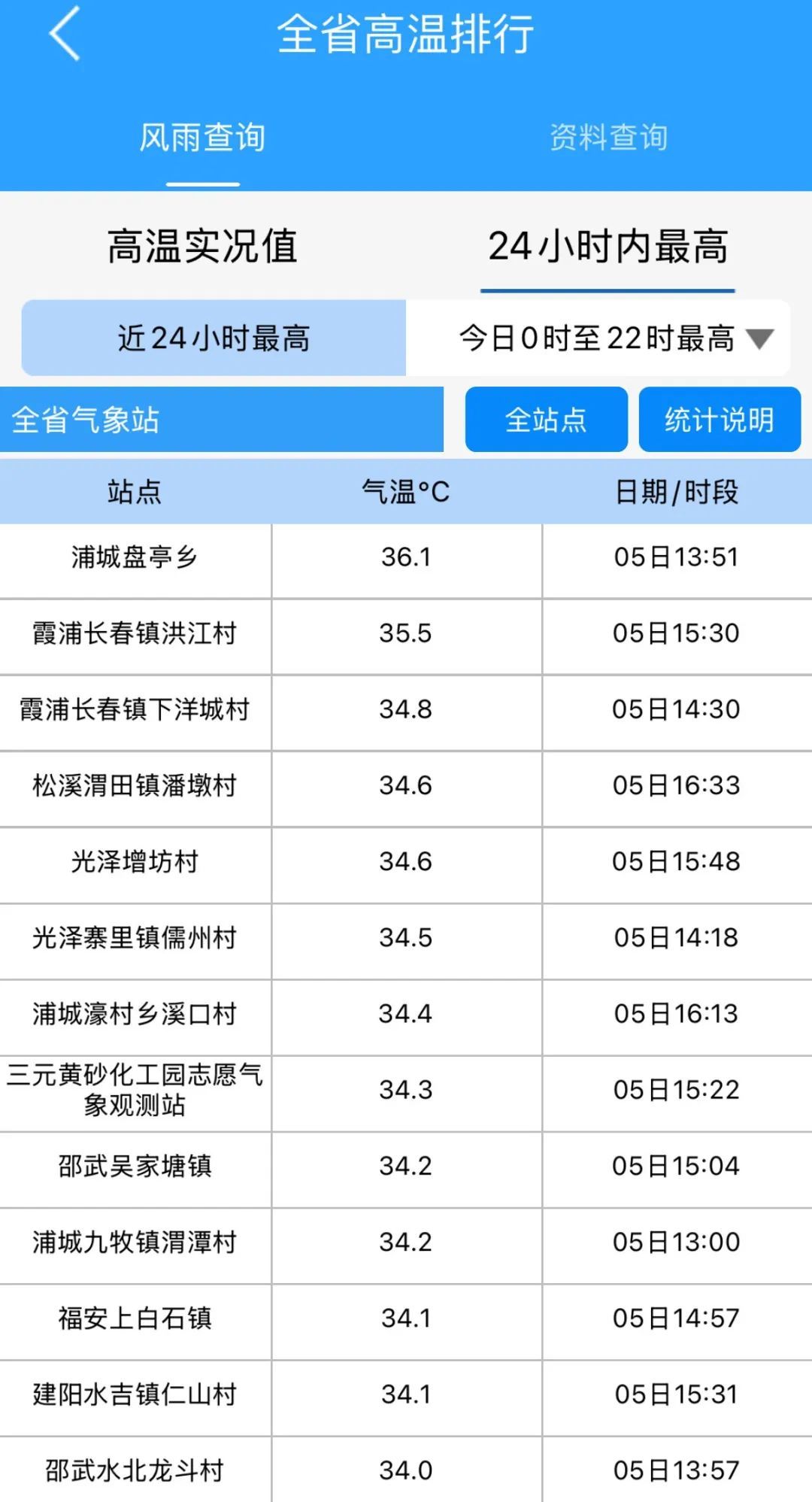Select the 霞浦长春镇洪江村 station row

134,634
